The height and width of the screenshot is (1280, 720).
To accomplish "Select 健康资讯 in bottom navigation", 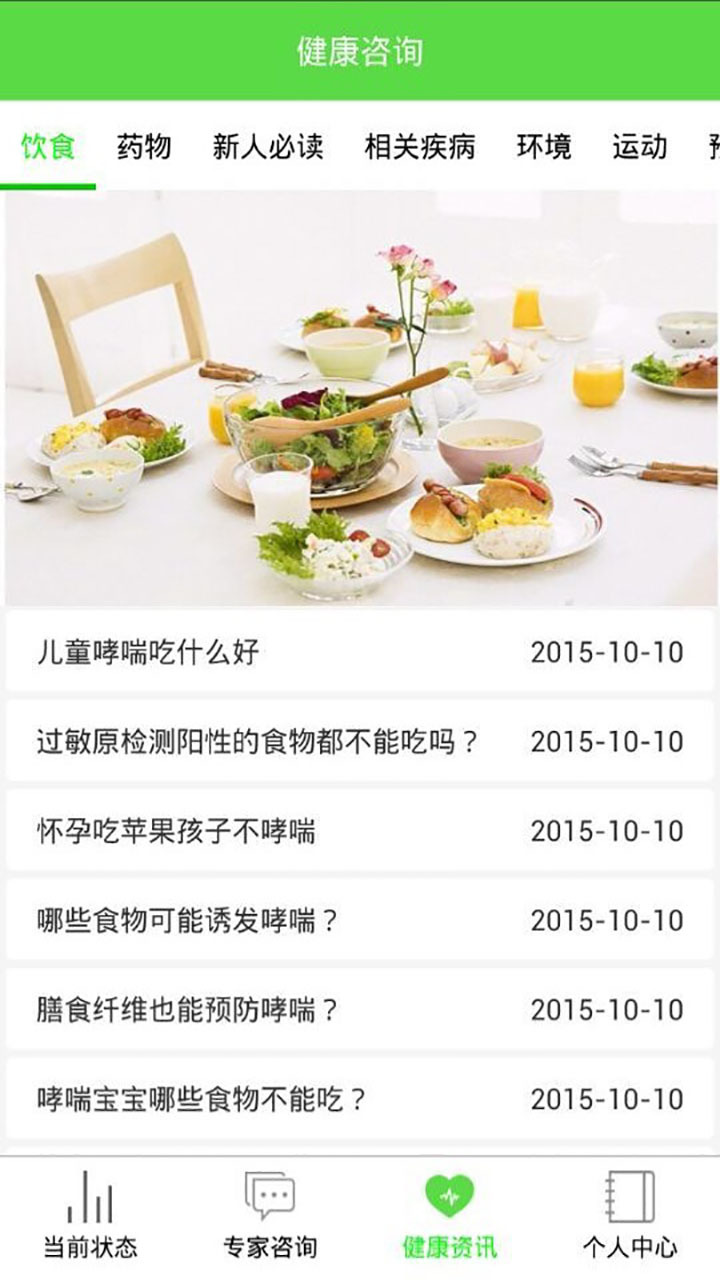I will (450, 1217).
